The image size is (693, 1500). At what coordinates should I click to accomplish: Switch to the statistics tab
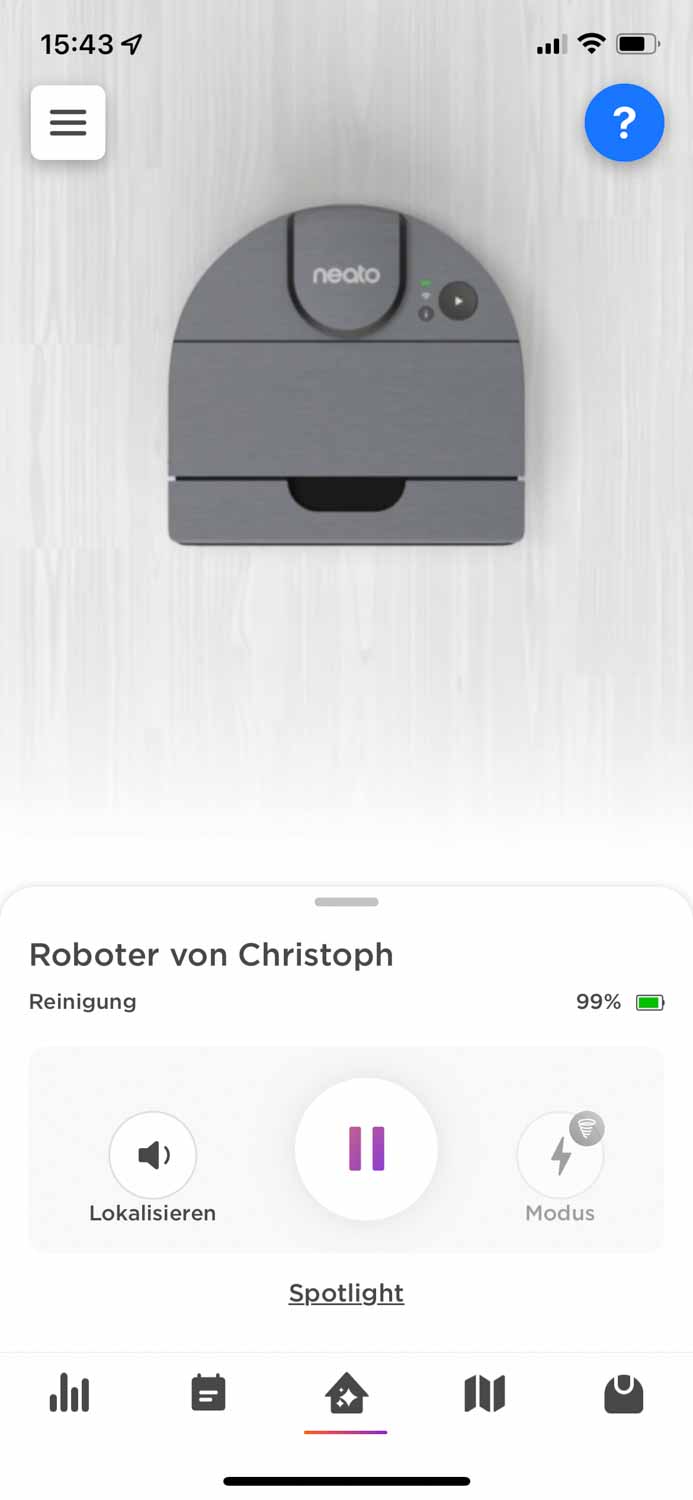tap(69, 1393)
